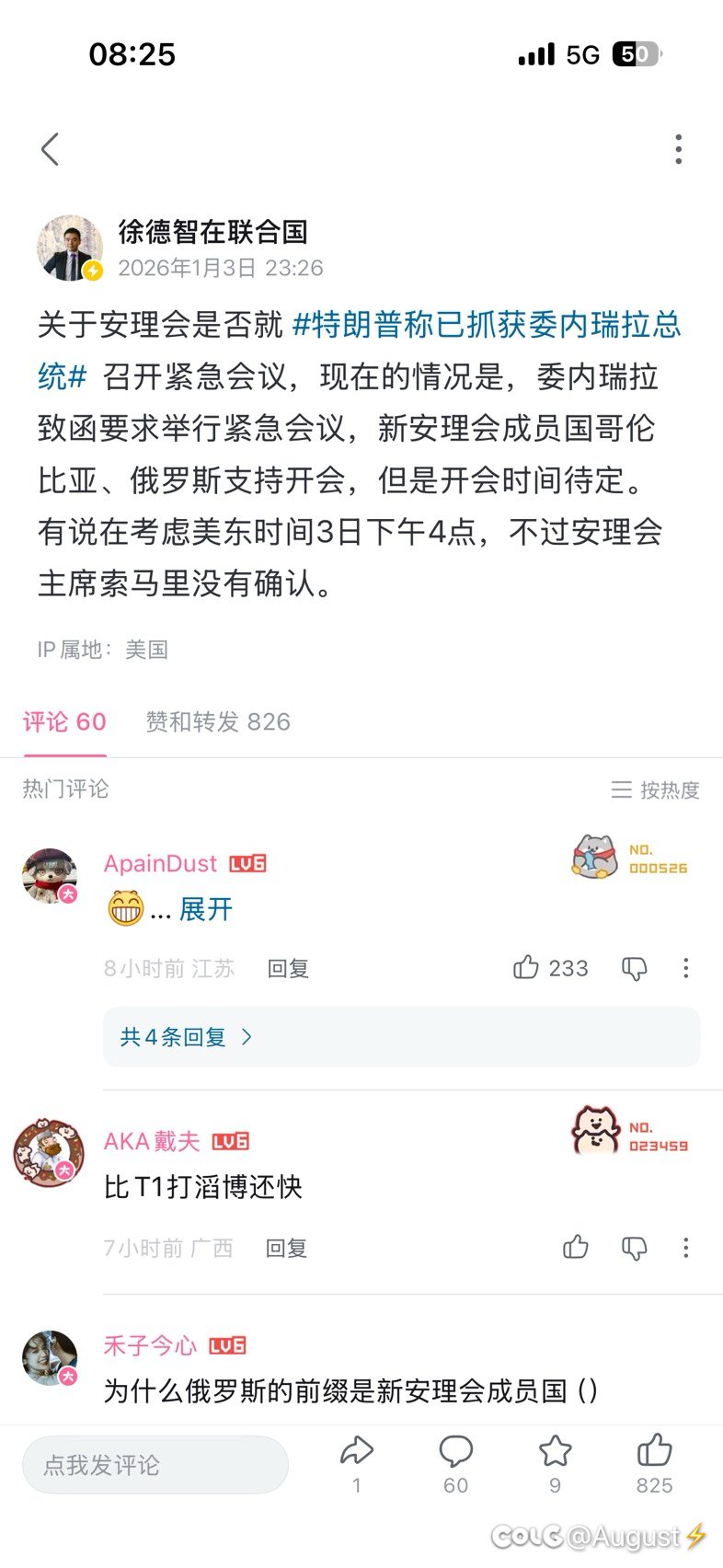Dislike ApainDust's comment
The width and height of the screenshot is (723, 1568).
coord(635,968)
